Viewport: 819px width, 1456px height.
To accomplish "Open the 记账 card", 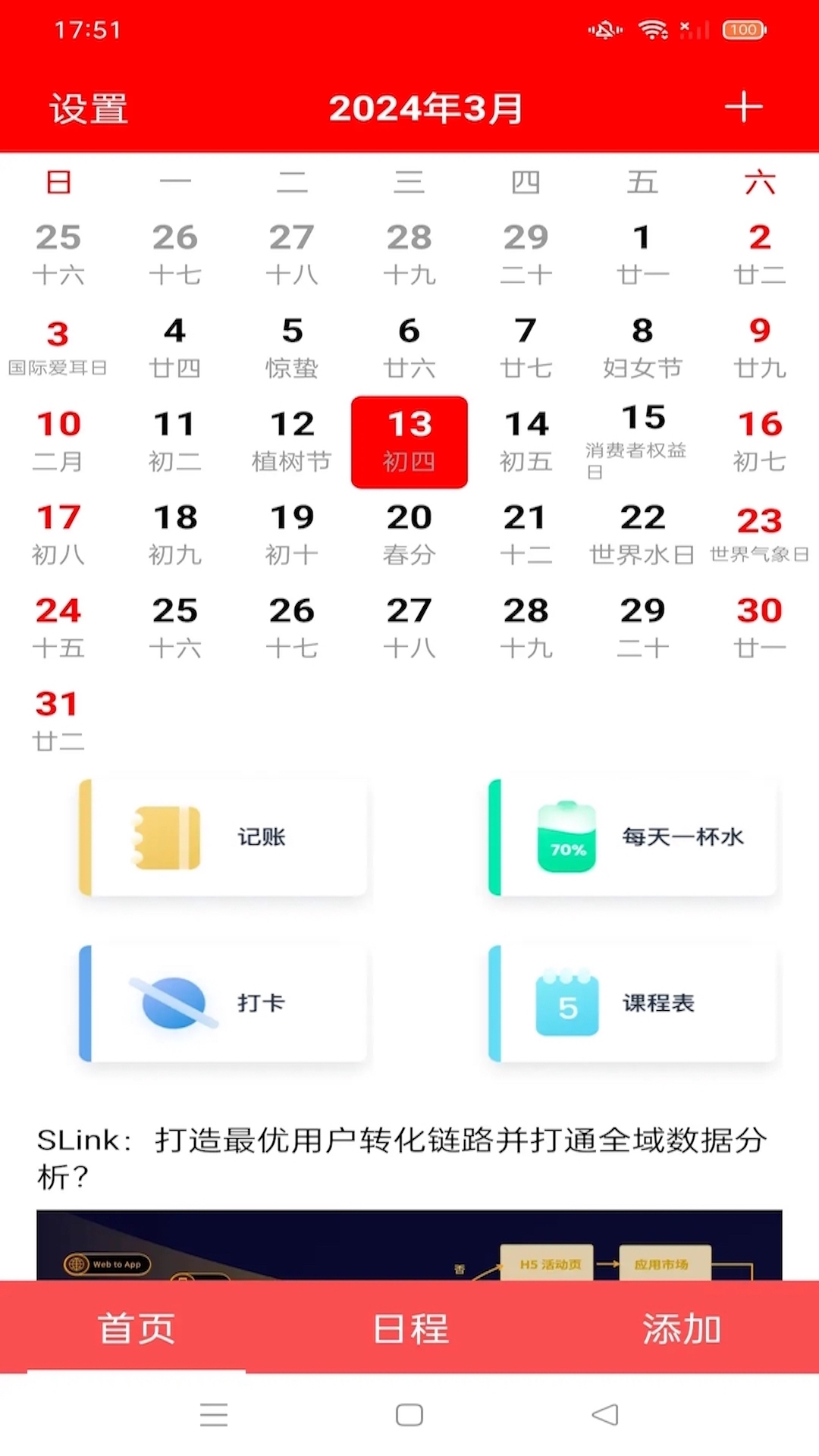I will coord(223,837).
